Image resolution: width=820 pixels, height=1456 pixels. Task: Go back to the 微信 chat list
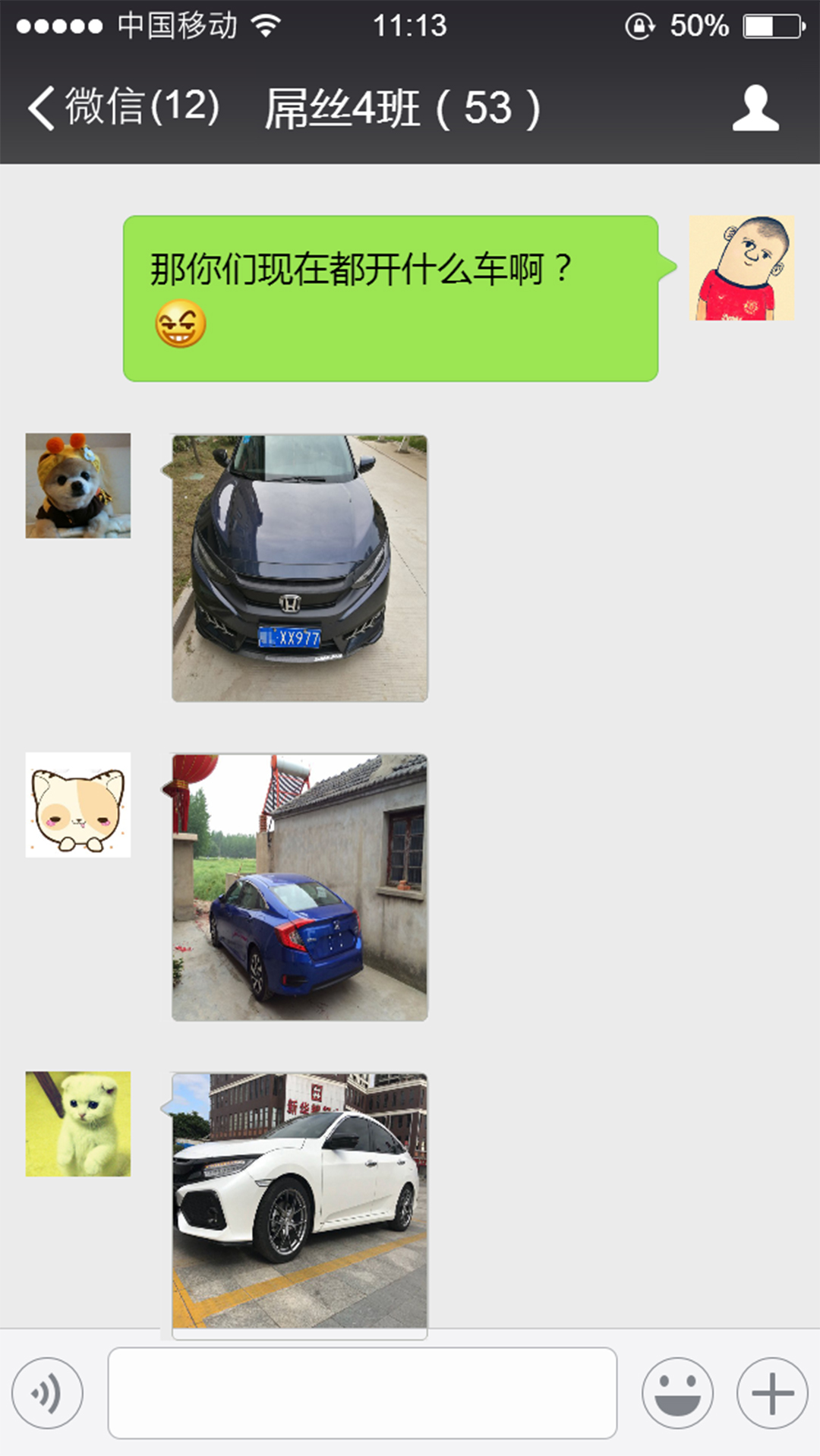pyautogui.click(x=121, y=107)
